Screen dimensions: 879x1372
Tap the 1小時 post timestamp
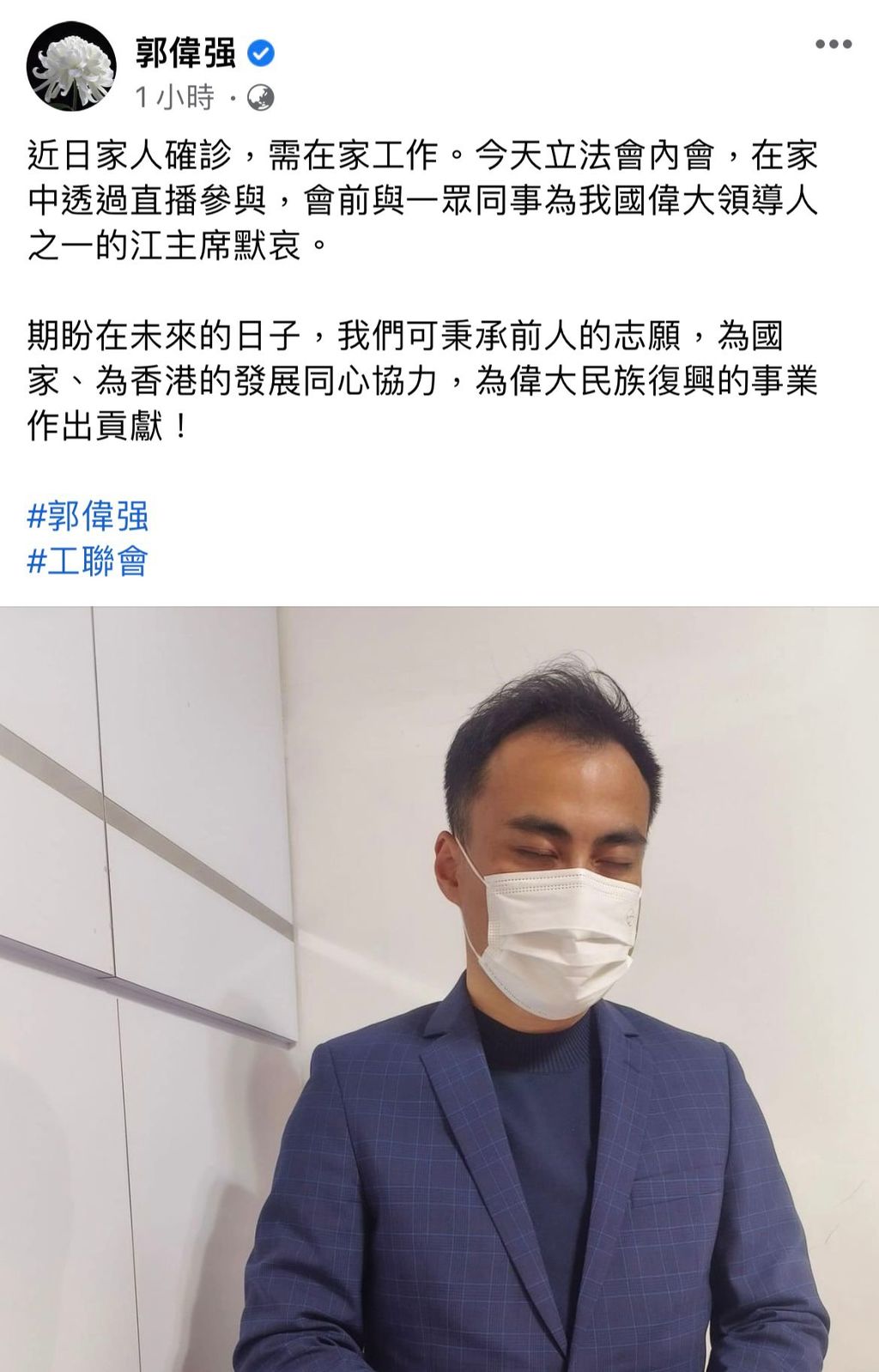[174, 98]
